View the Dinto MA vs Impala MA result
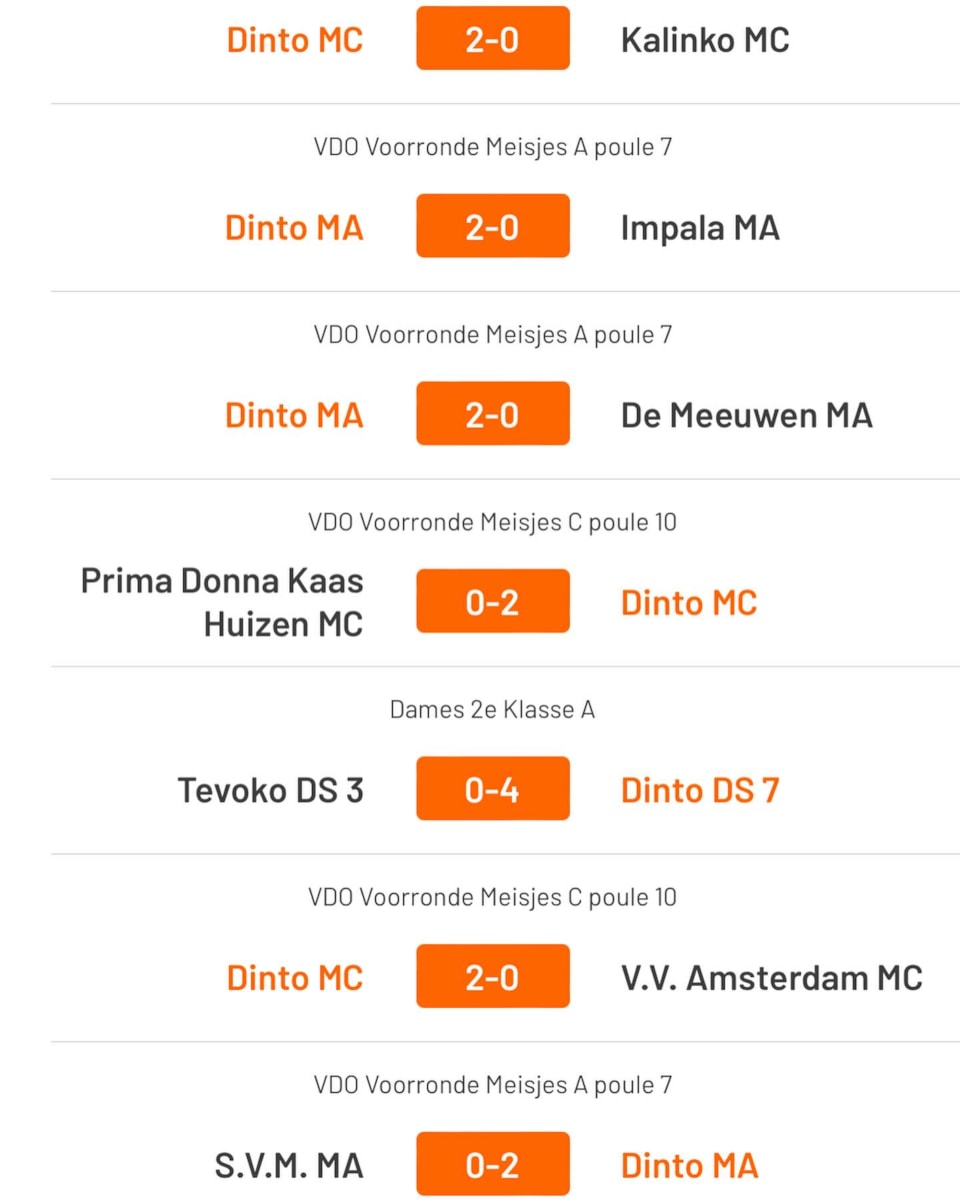Image resolution: width=960 pixels, height=1200 pixels. click(492, 227)
